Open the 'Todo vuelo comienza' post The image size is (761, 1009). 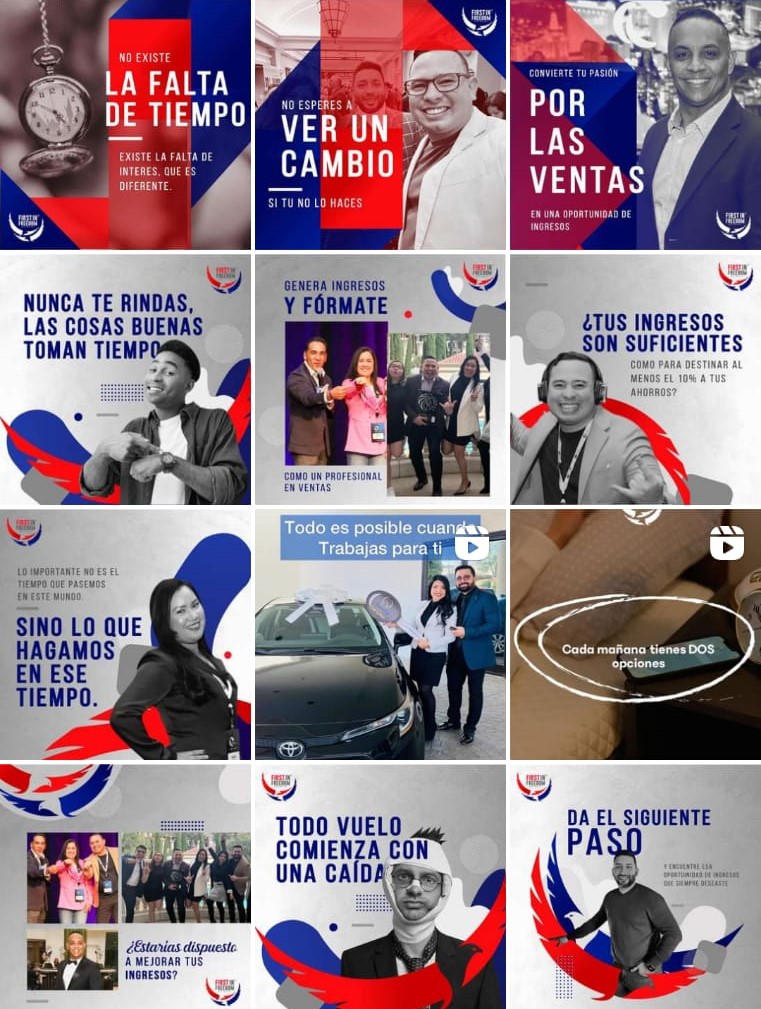pos(380,887)
